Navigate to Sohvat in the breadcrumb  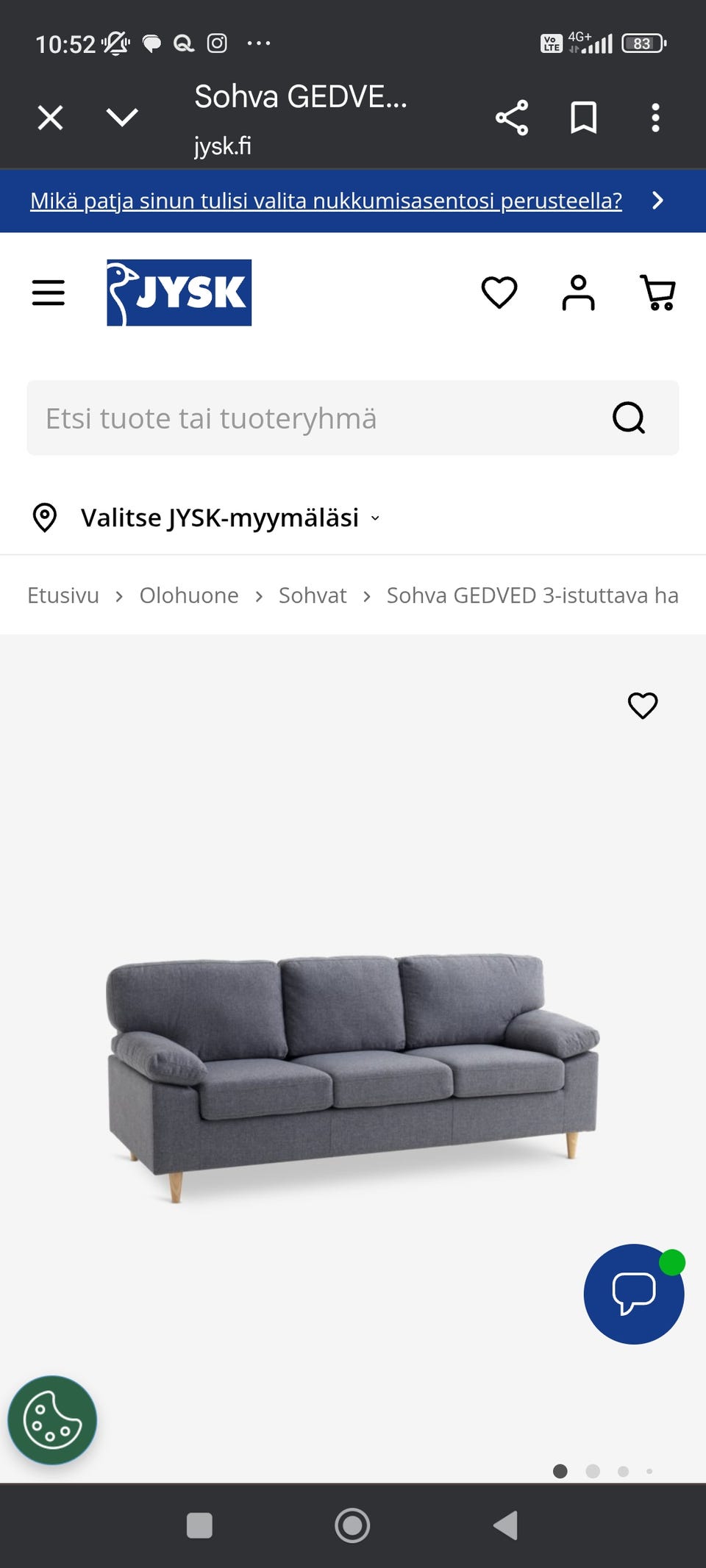coord(312,595)
